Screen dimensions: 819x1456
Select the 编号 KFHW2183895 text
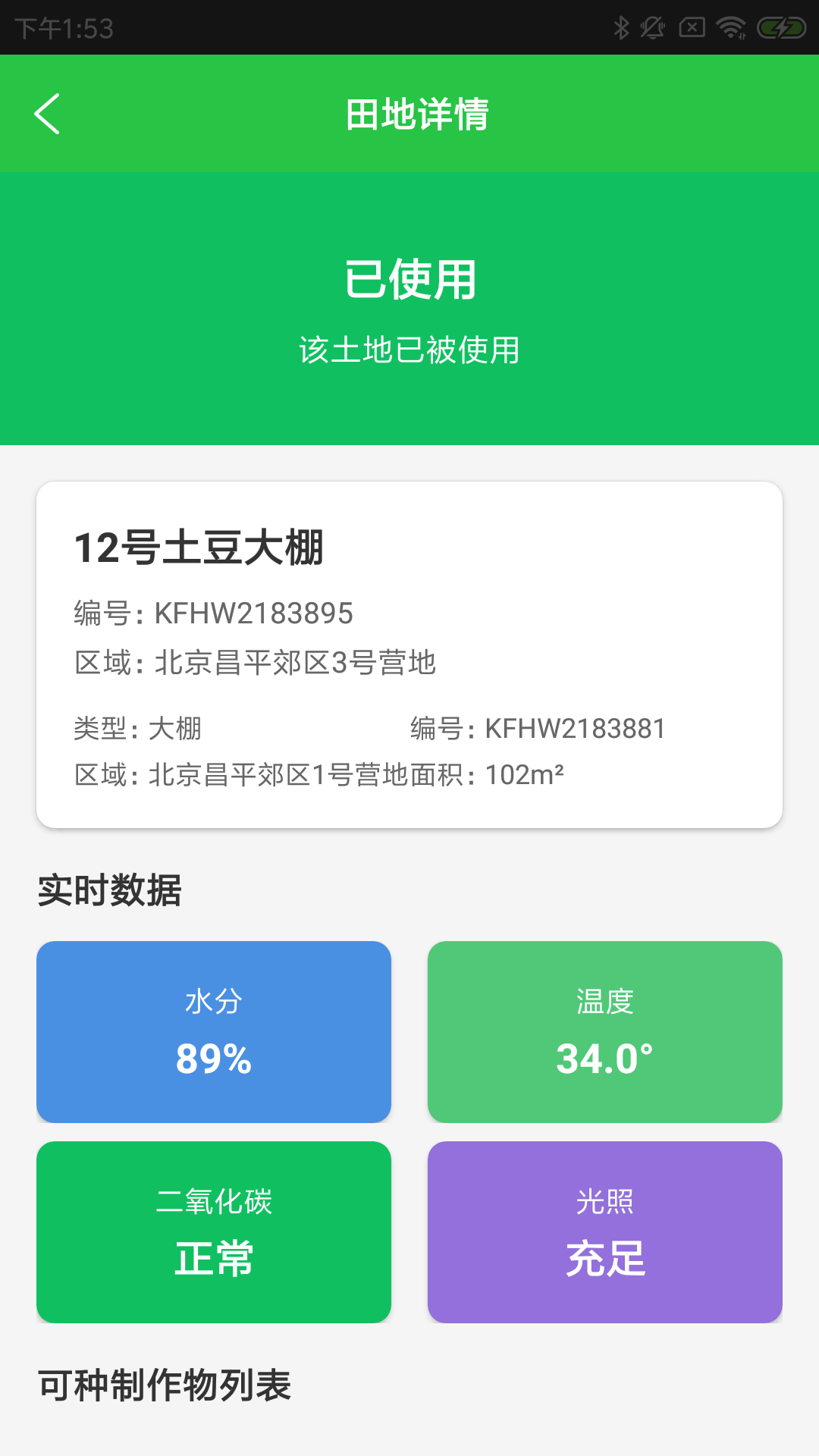click(x=215, y=614)
